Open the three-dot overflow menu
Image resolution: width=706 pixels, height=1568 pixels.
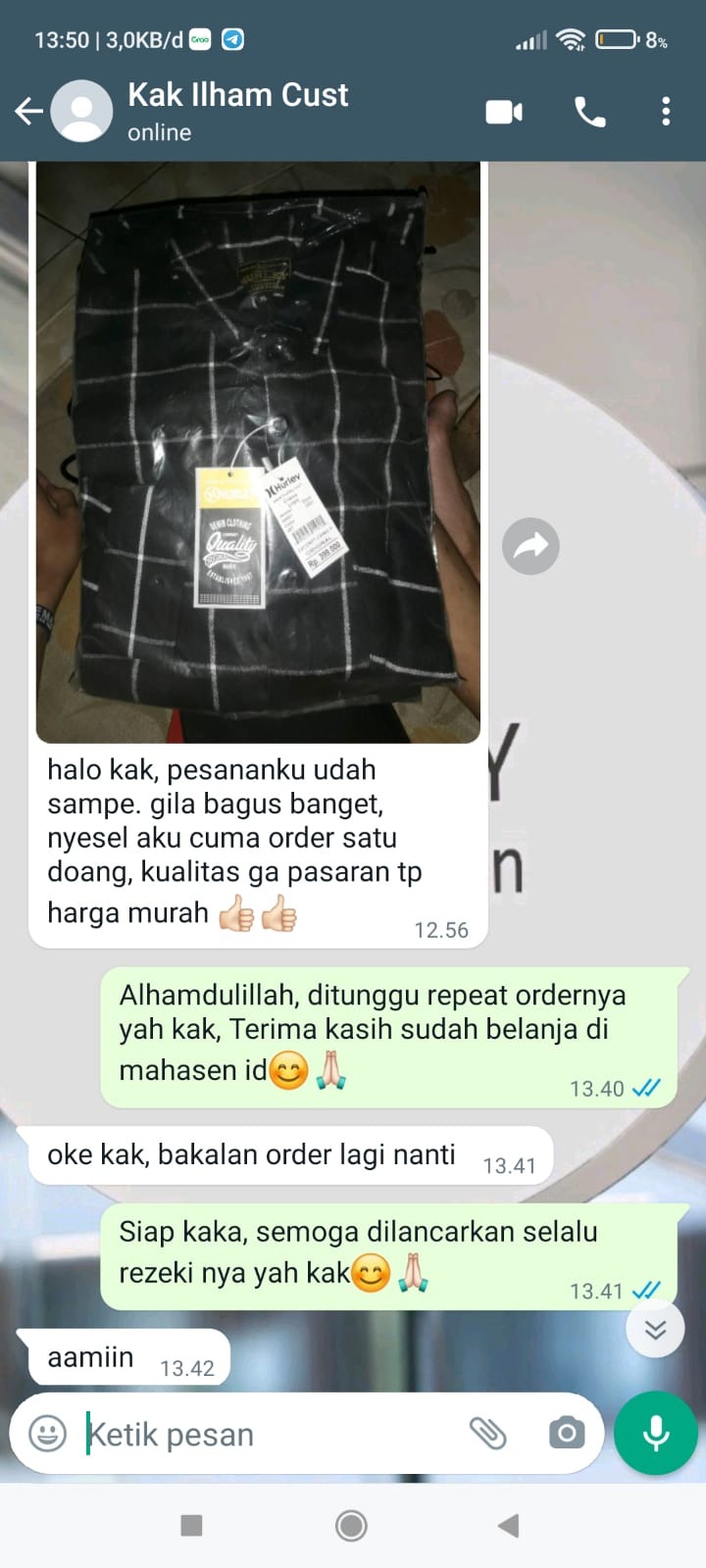pyautogui.click(x=666, y=112)
